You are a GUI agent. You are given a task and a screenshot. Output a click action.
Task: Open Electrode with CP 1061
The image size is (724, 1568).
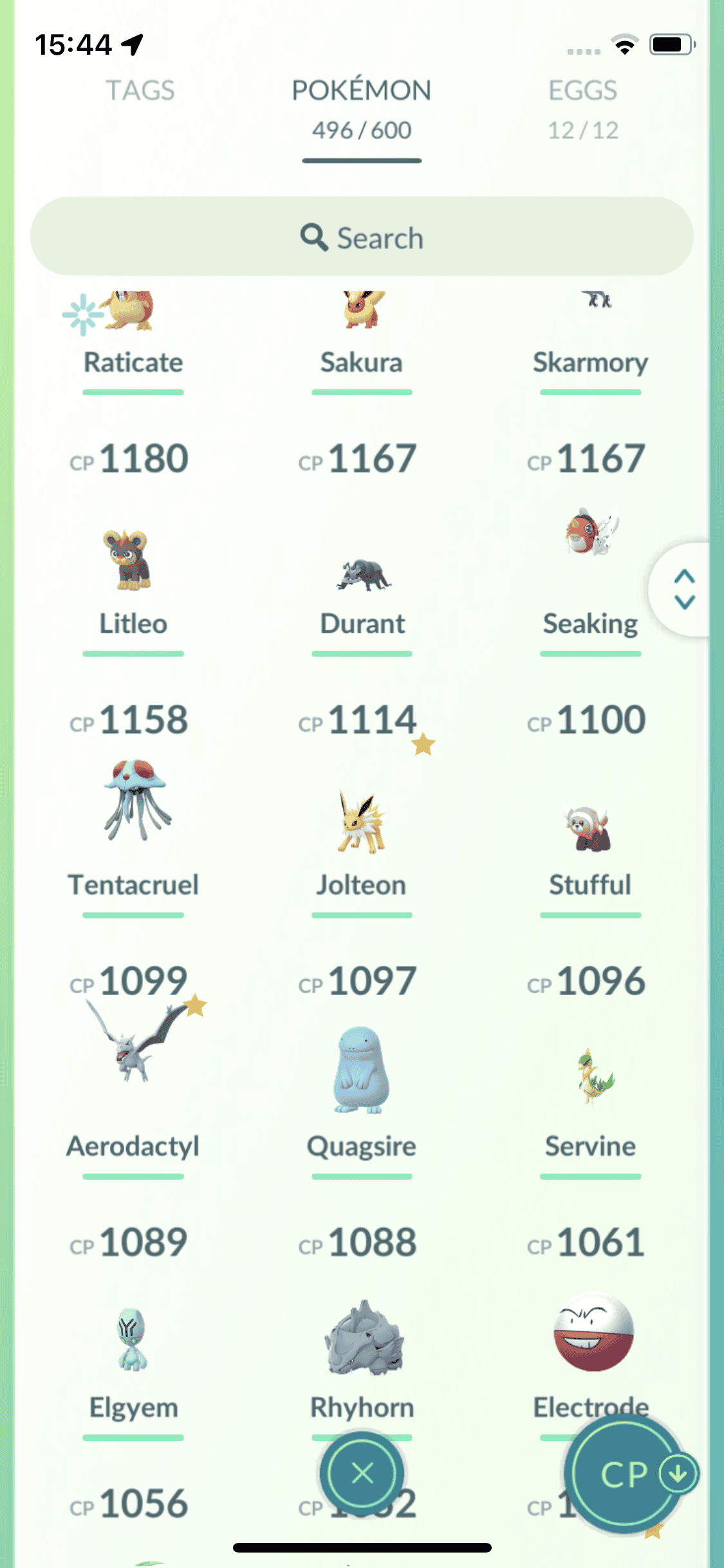pos(592,1332)
